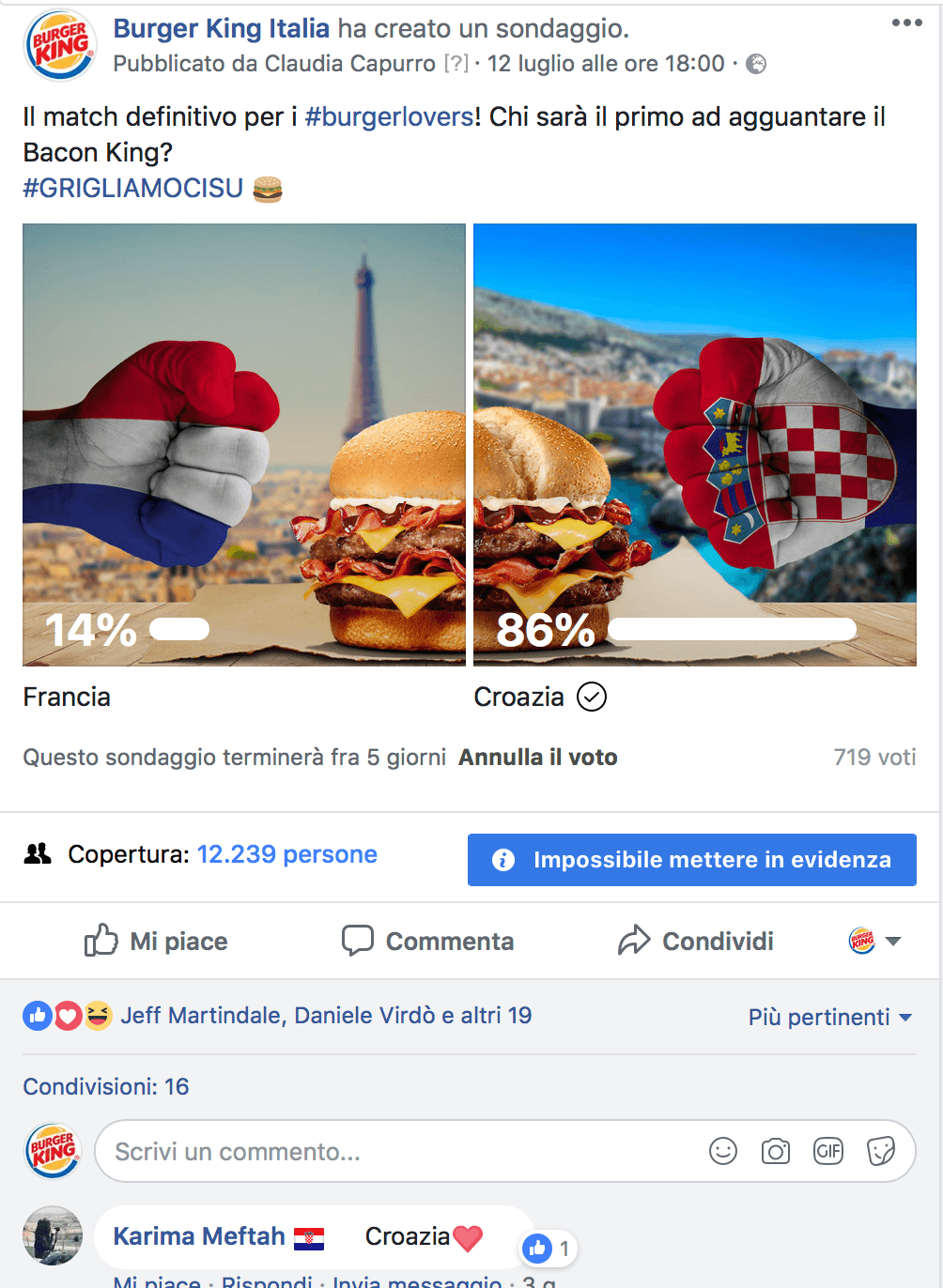
Task: View the 16 Condivisioni
Action: pyautogui.click(x=106, y=1087)
